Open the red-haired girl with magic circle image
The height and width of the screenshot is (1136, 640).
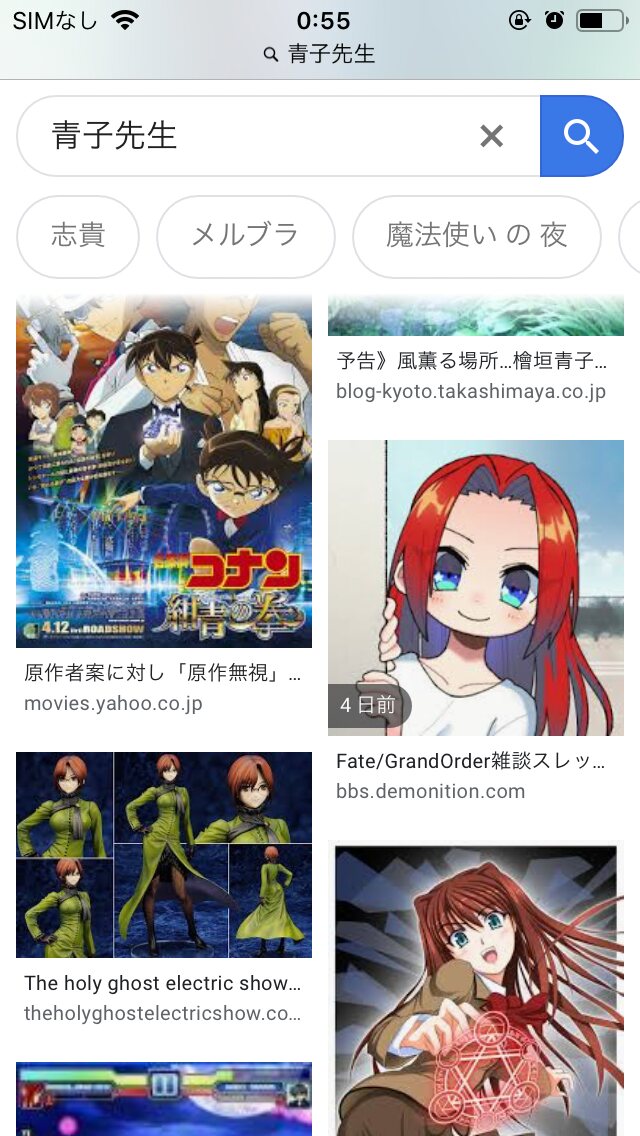tap(476, 990)
